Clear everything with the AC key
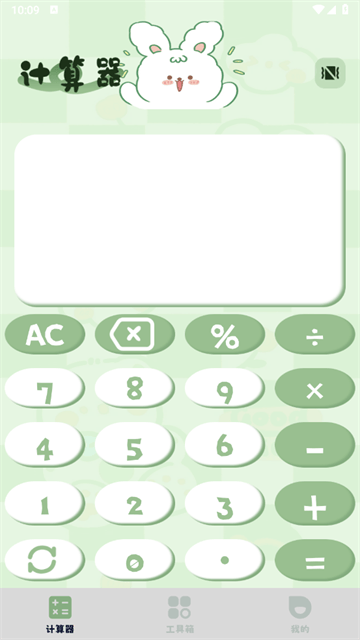The image size is (360, 640). (x=45, y=334)
